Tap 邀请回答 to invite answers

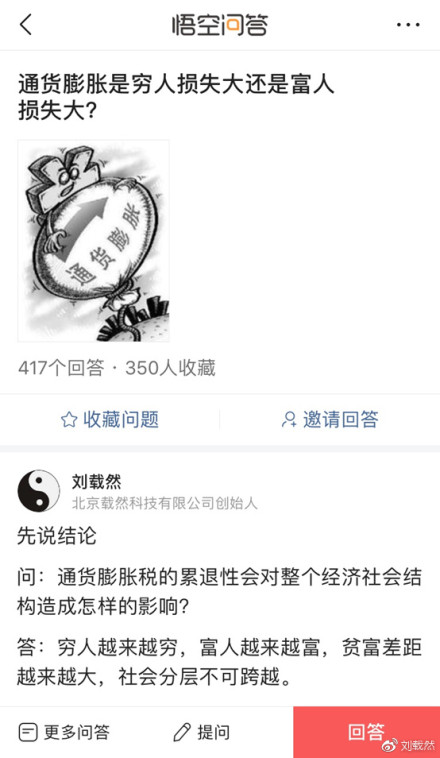[330, 419]
